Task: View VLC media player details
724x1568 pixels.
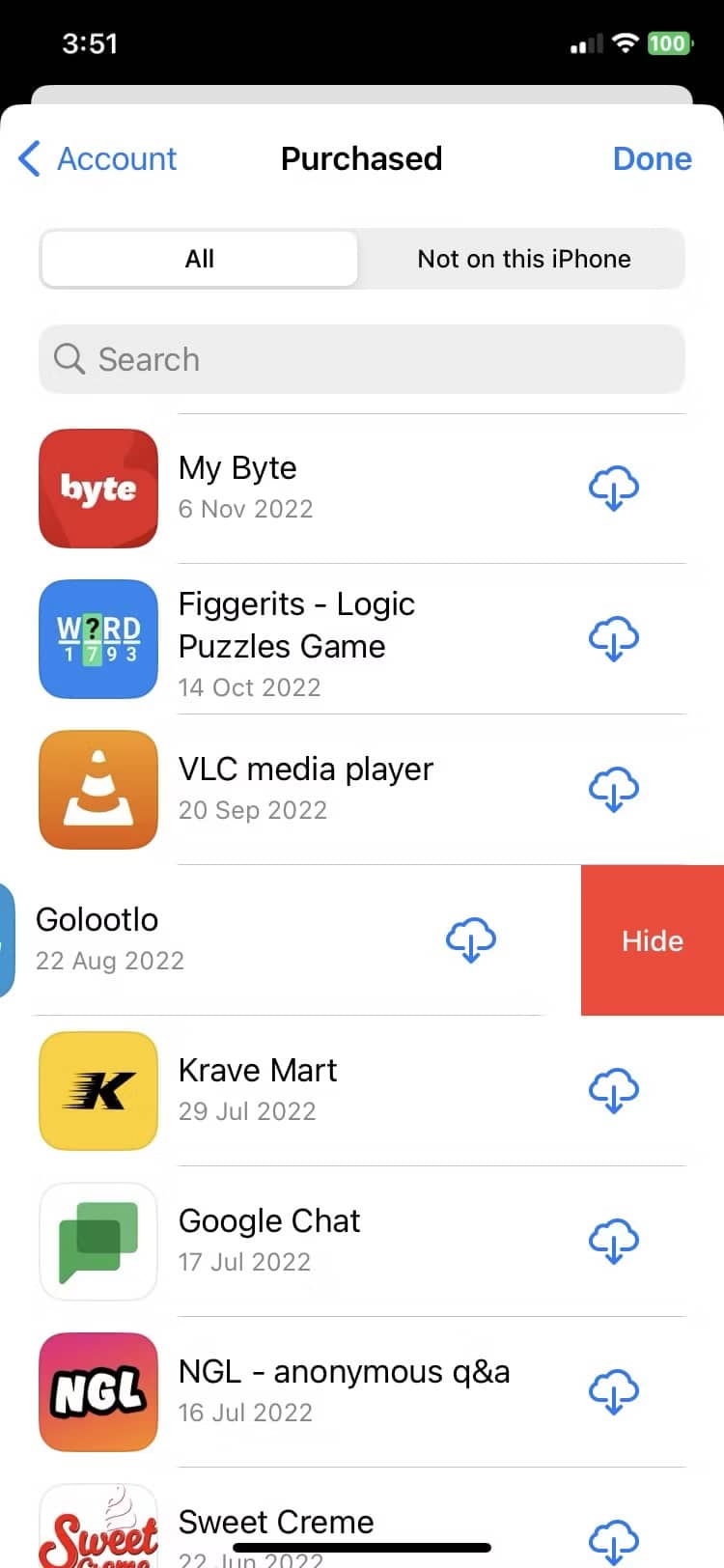Action: coord(305,788)
